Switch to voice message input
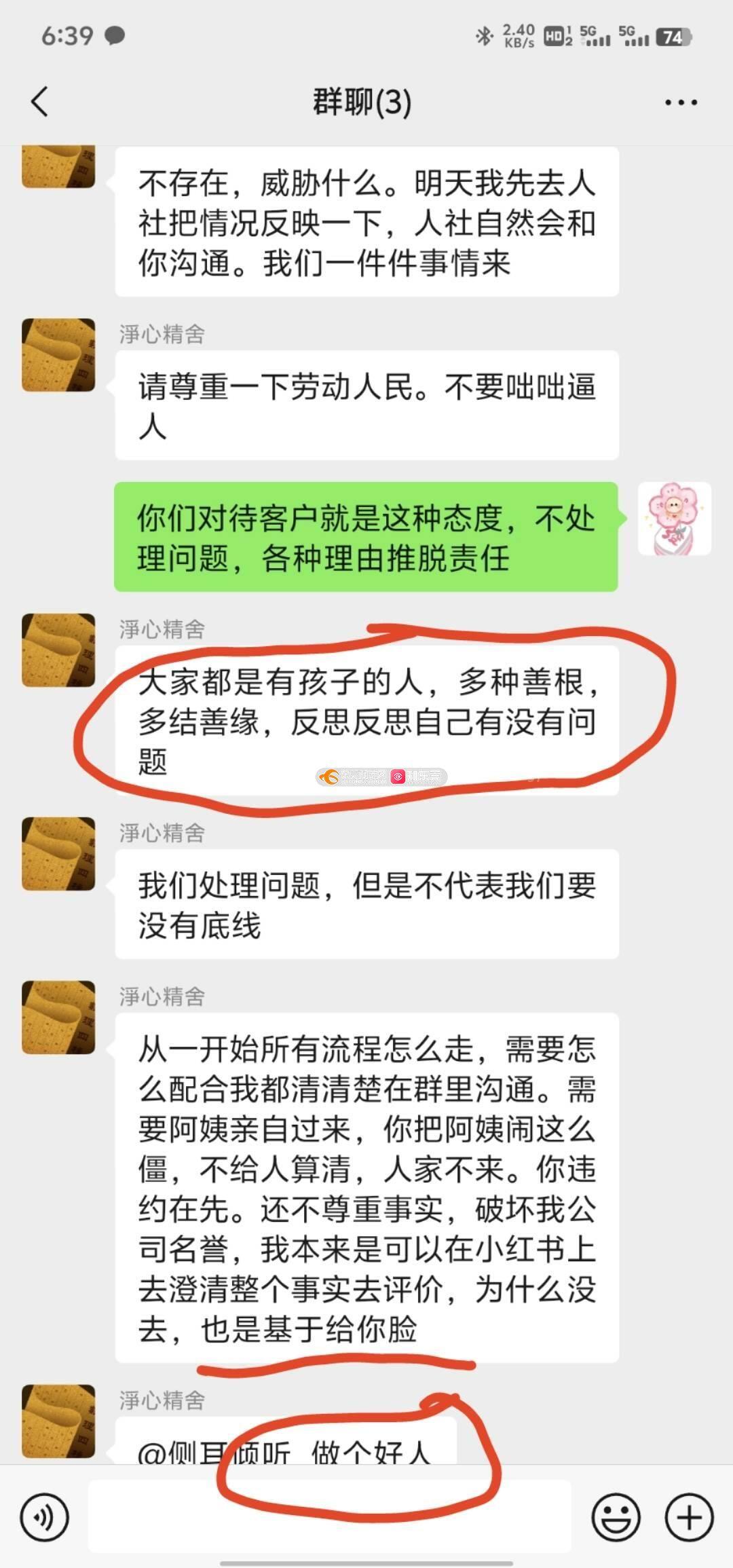The image size is (733, 1568). click(x=45, y=1516)
